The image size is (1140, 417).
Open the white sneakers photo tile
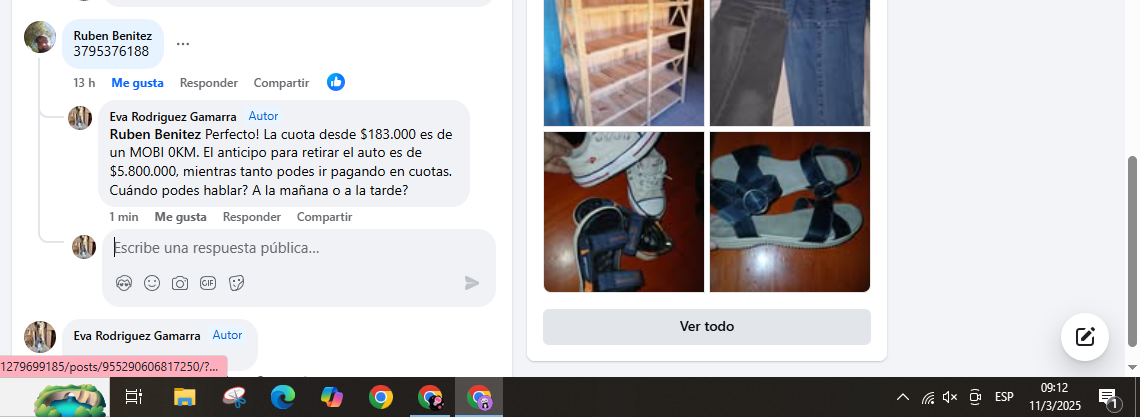(x=623, y=212)
